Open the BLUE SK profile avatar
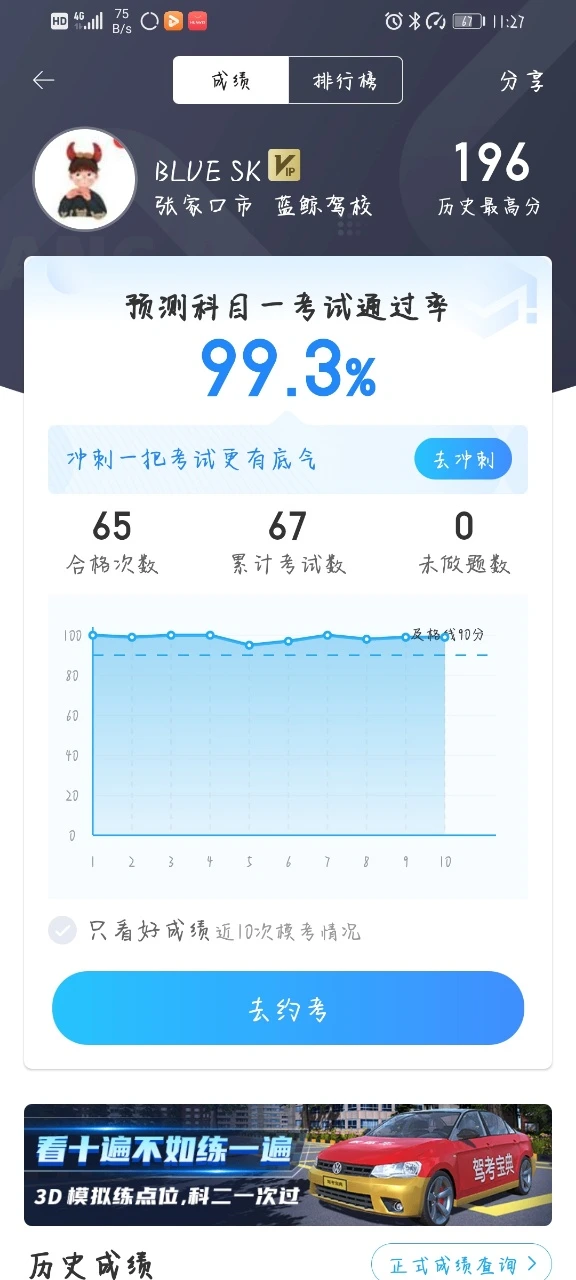The height and width of the screenshot is (1280, 576). pyautogui.click(x=84, y=178)
